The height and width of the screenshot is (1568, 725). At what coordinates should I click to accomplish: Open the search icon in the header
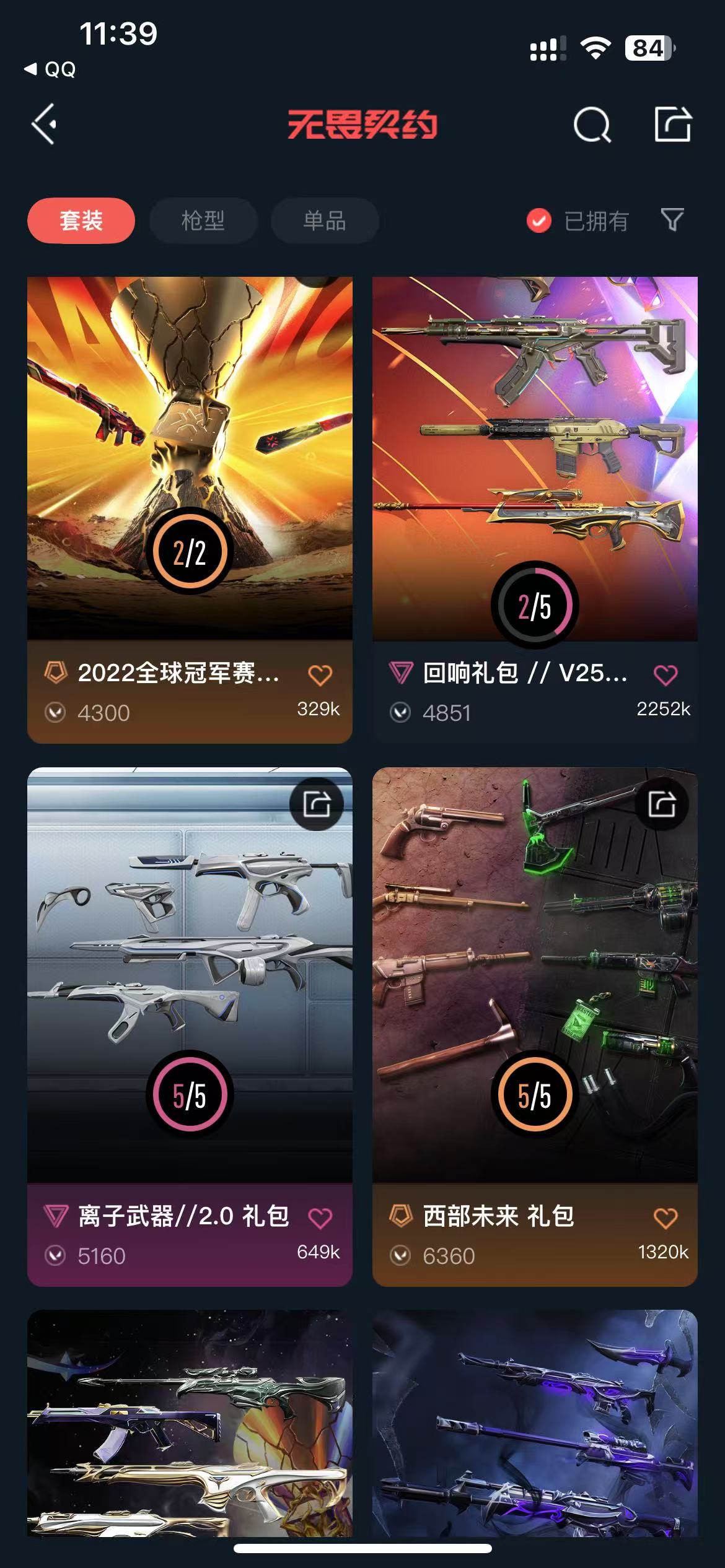click(592, 125)
